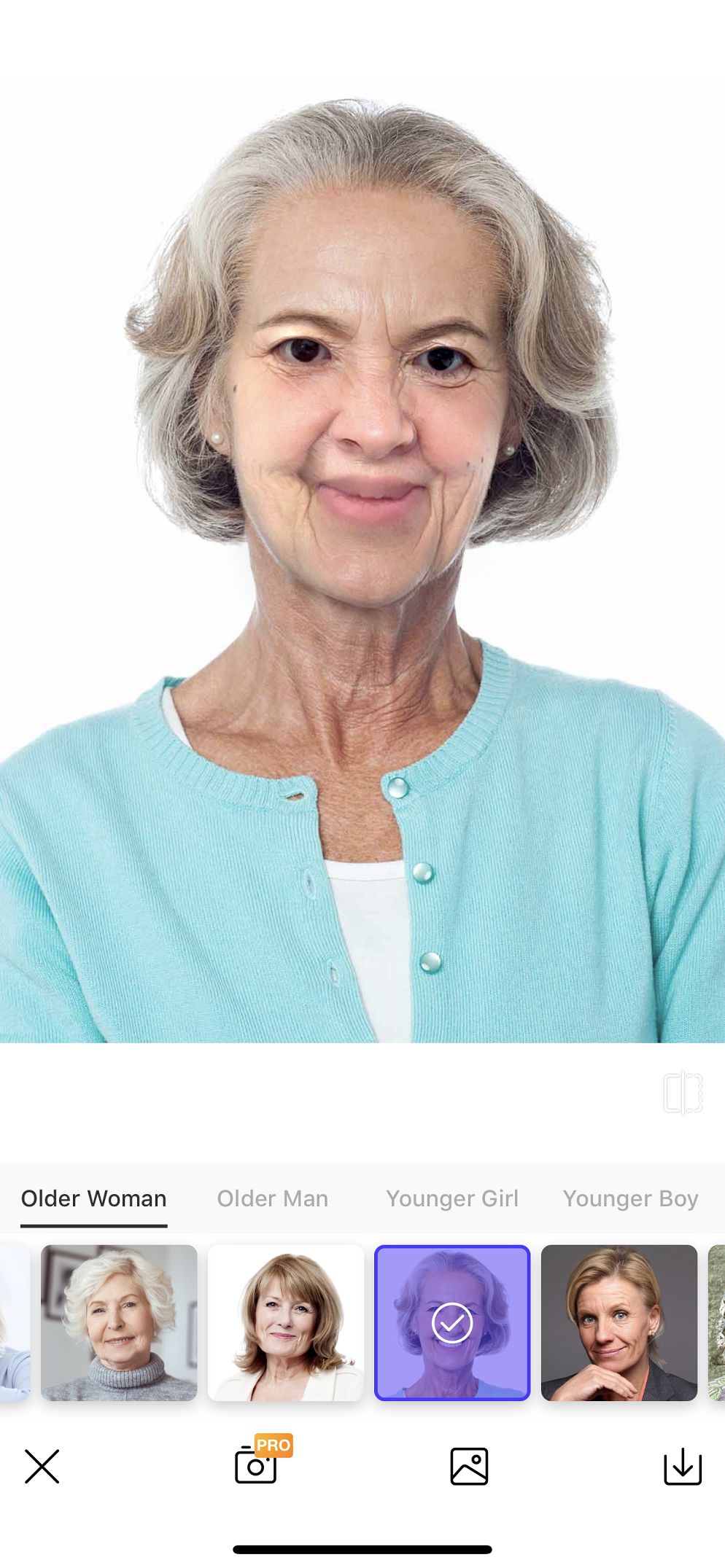Select the blonde woman with hand on chin
Viewport: 725px width, 1568px height.
pos(619,1322)
